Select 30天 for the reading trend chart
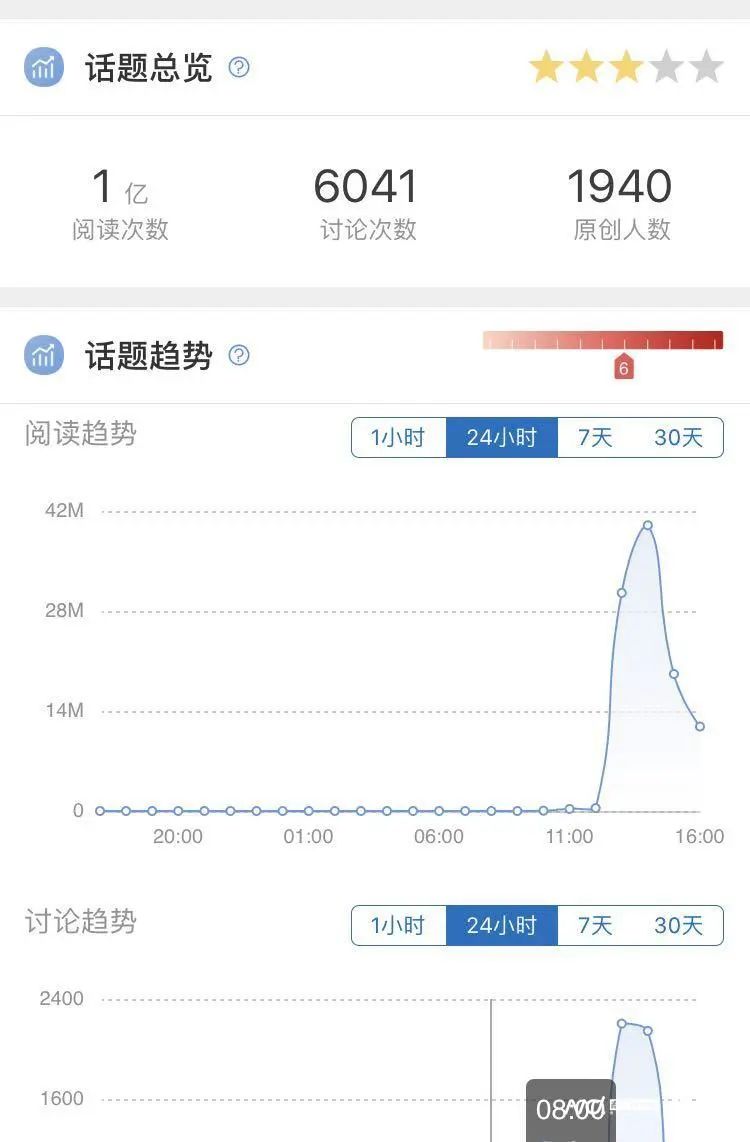The height and width of the screenshot is (1142, 750). (678, 437)
